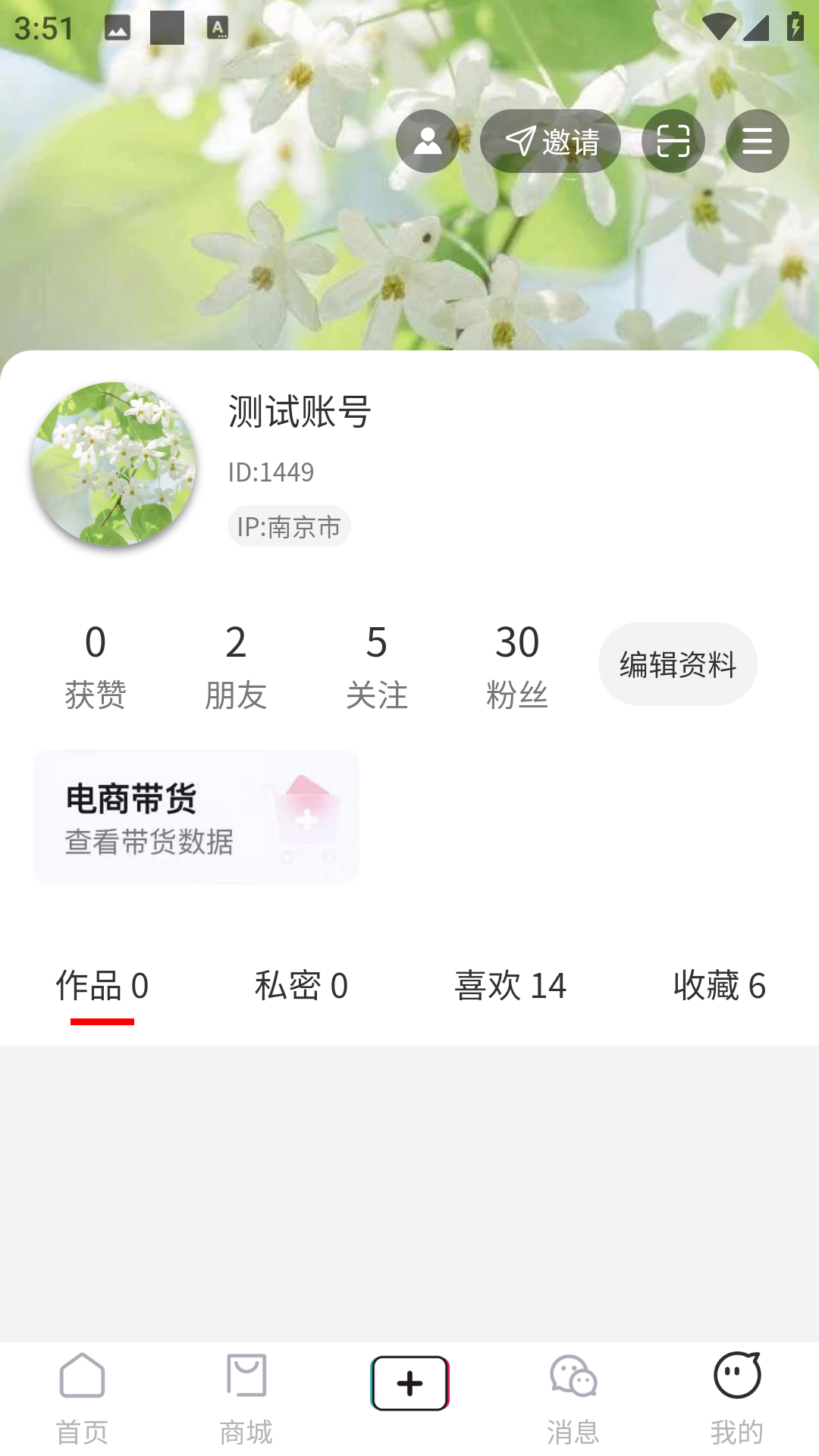Tap the 邀请 invite button
Viewport: 819px width, 1456px height.
[551, 141]
